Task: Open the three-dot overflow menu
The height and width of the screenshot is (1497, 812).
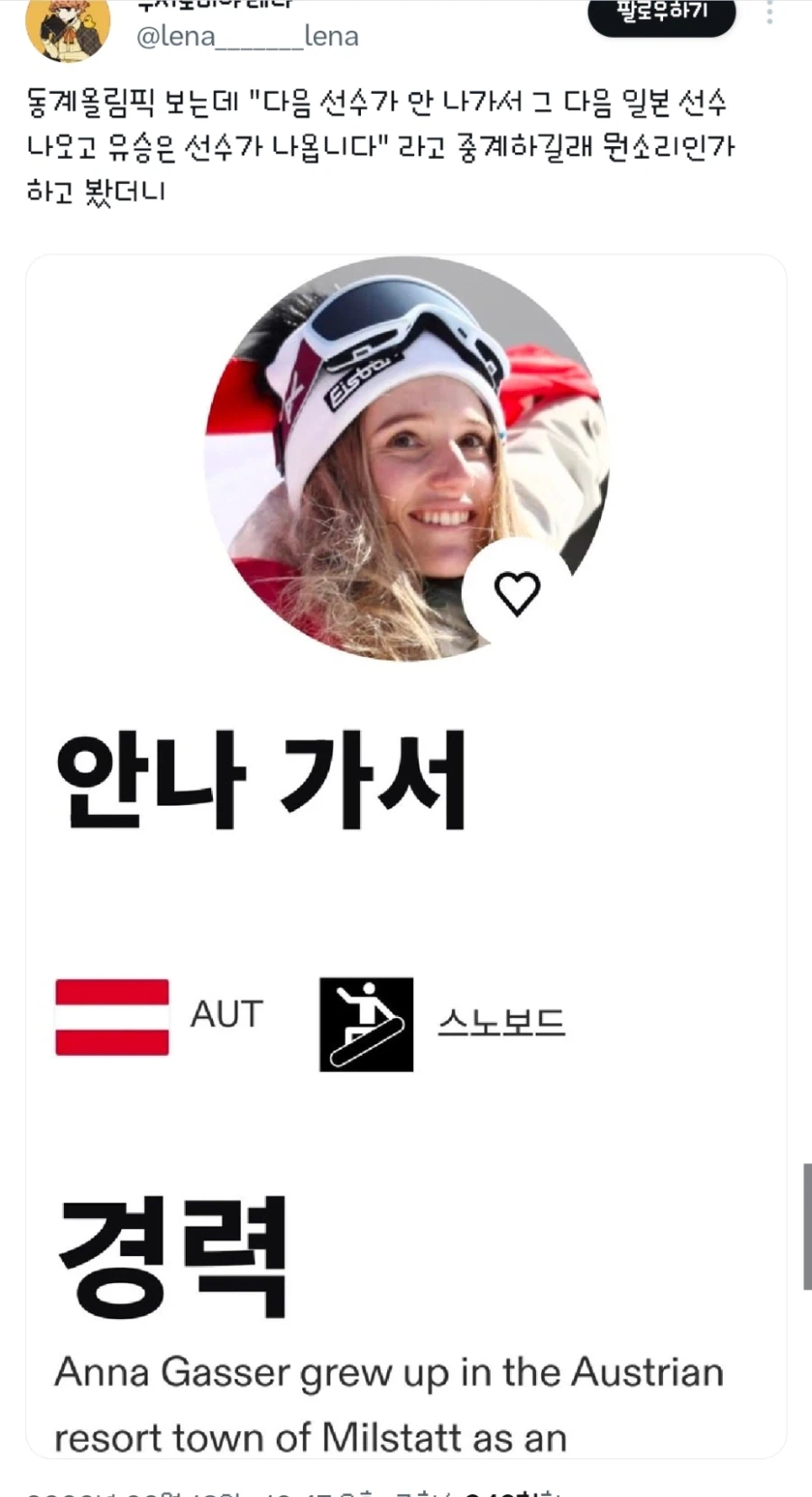Action: point(769,11)
